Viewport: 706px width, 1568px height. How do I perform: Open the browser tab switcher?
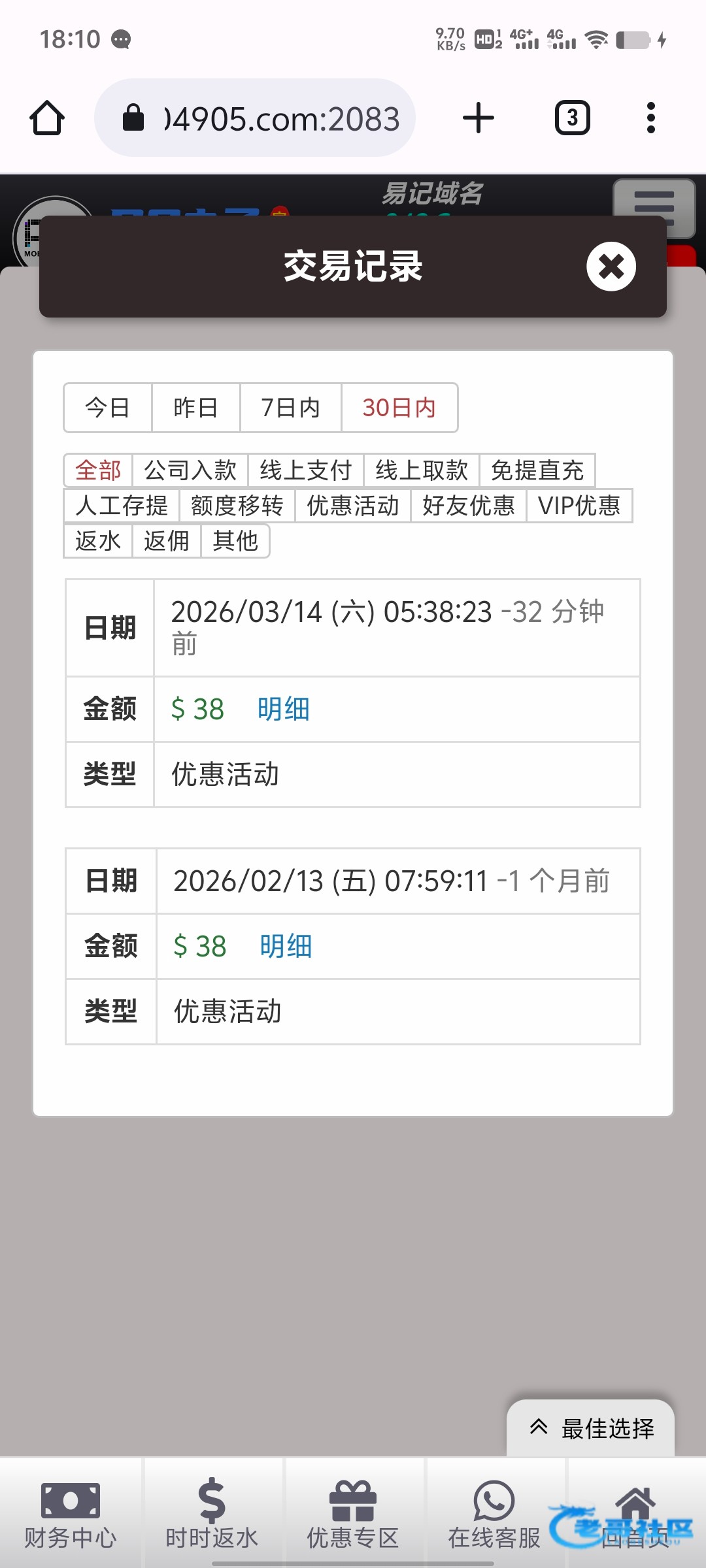[573, 118]
